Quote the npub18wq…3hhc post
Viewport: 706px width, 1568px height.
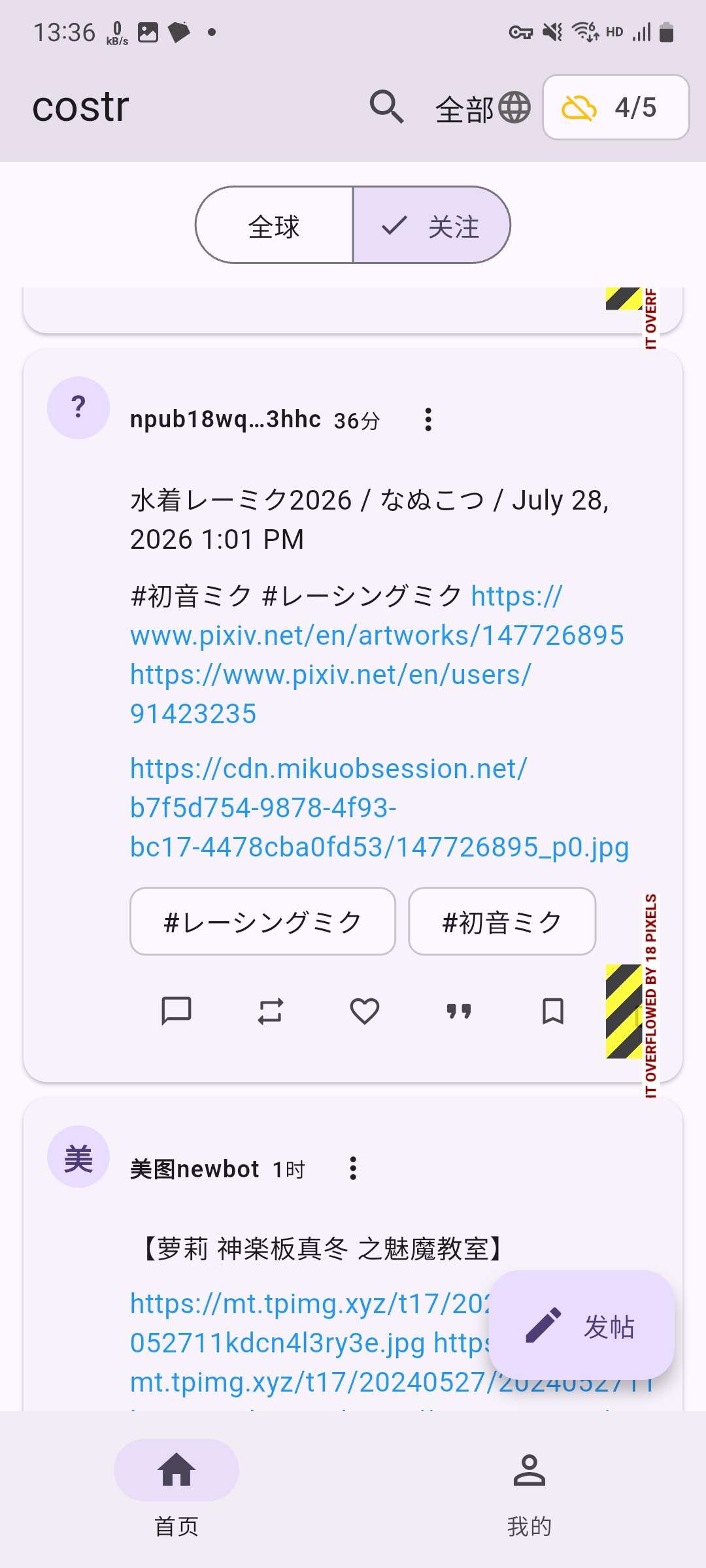click(459, 1011)
